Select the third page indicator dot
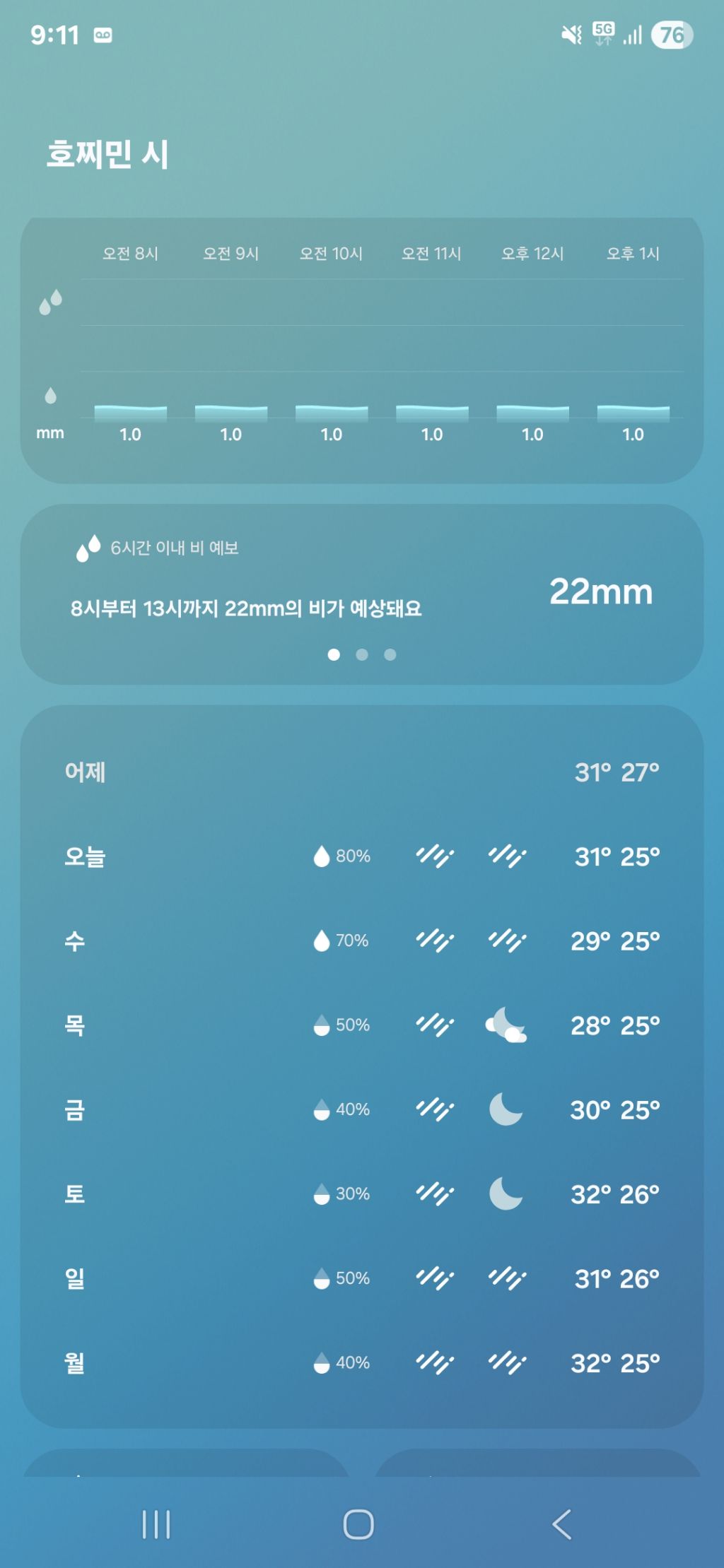The width and height of the screenshot is (724, 1568). (390, 655)
